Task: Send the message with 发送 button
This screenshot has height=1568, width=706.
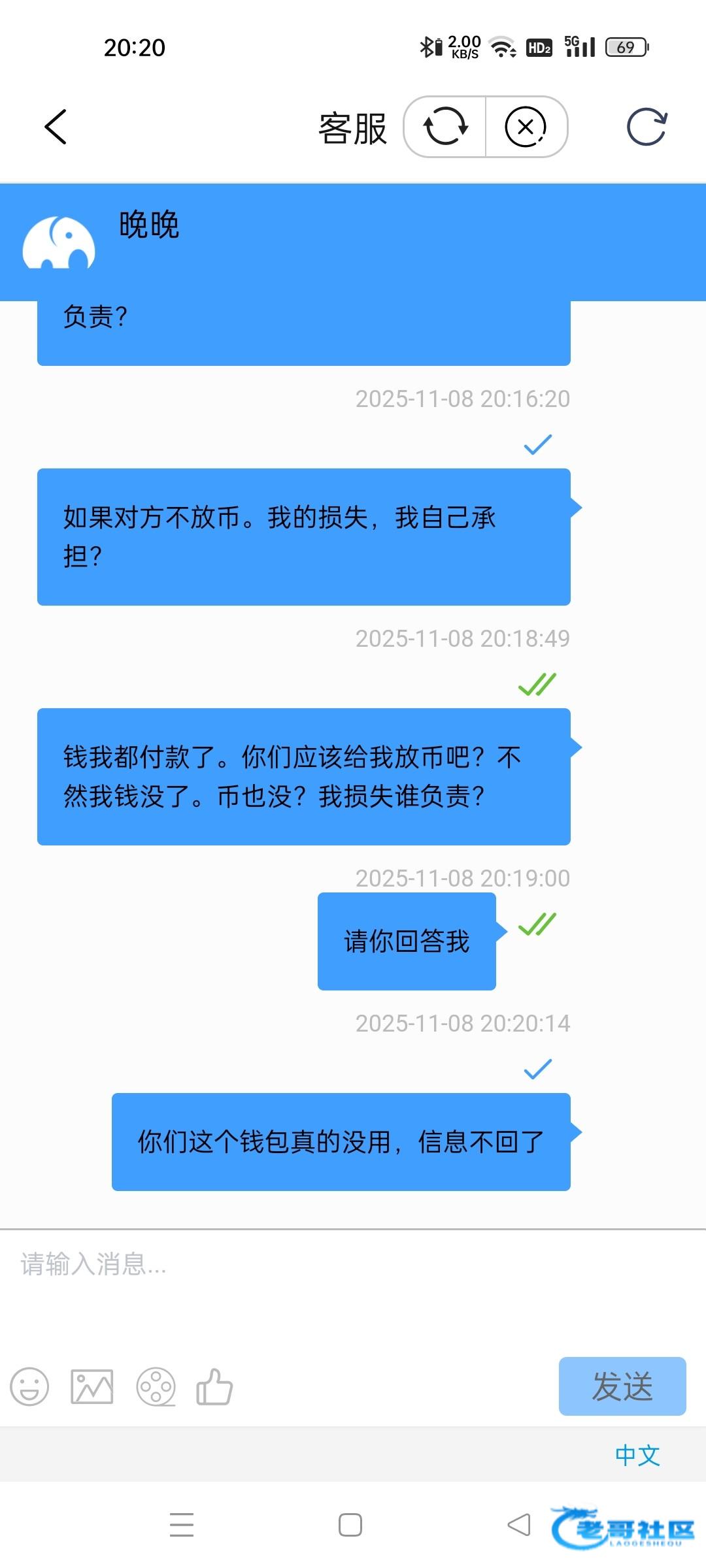Action: coord(622,1386)
